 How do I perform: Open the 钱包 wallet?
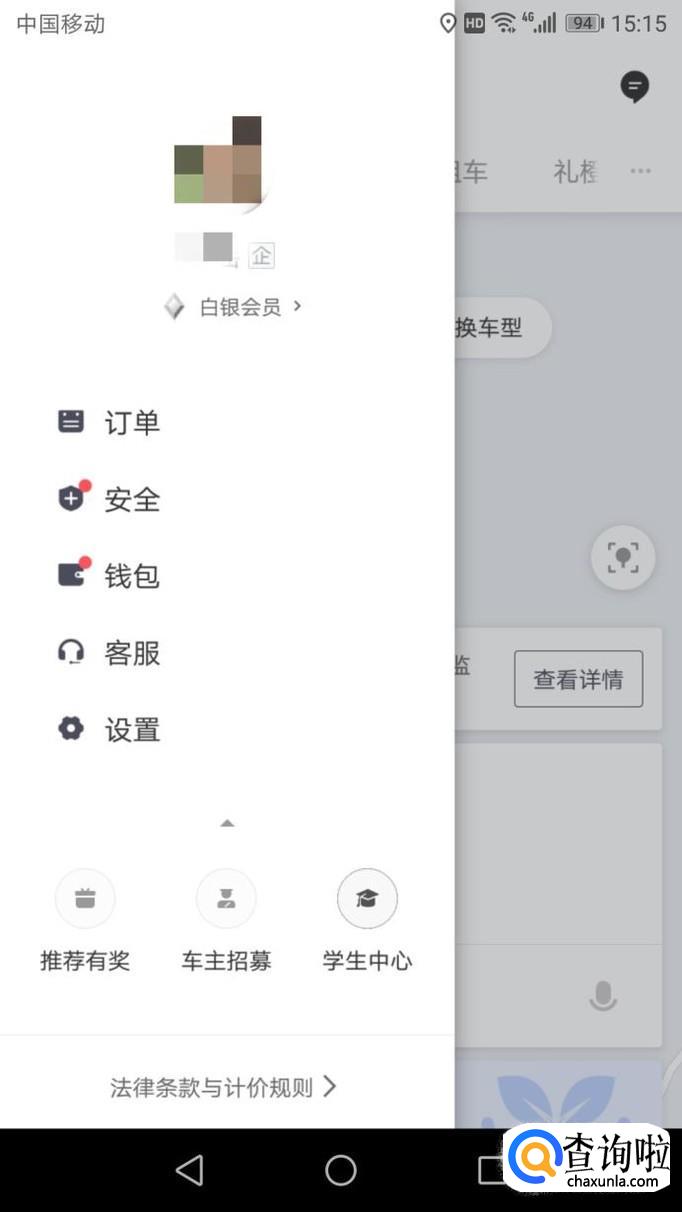[109, 576]
